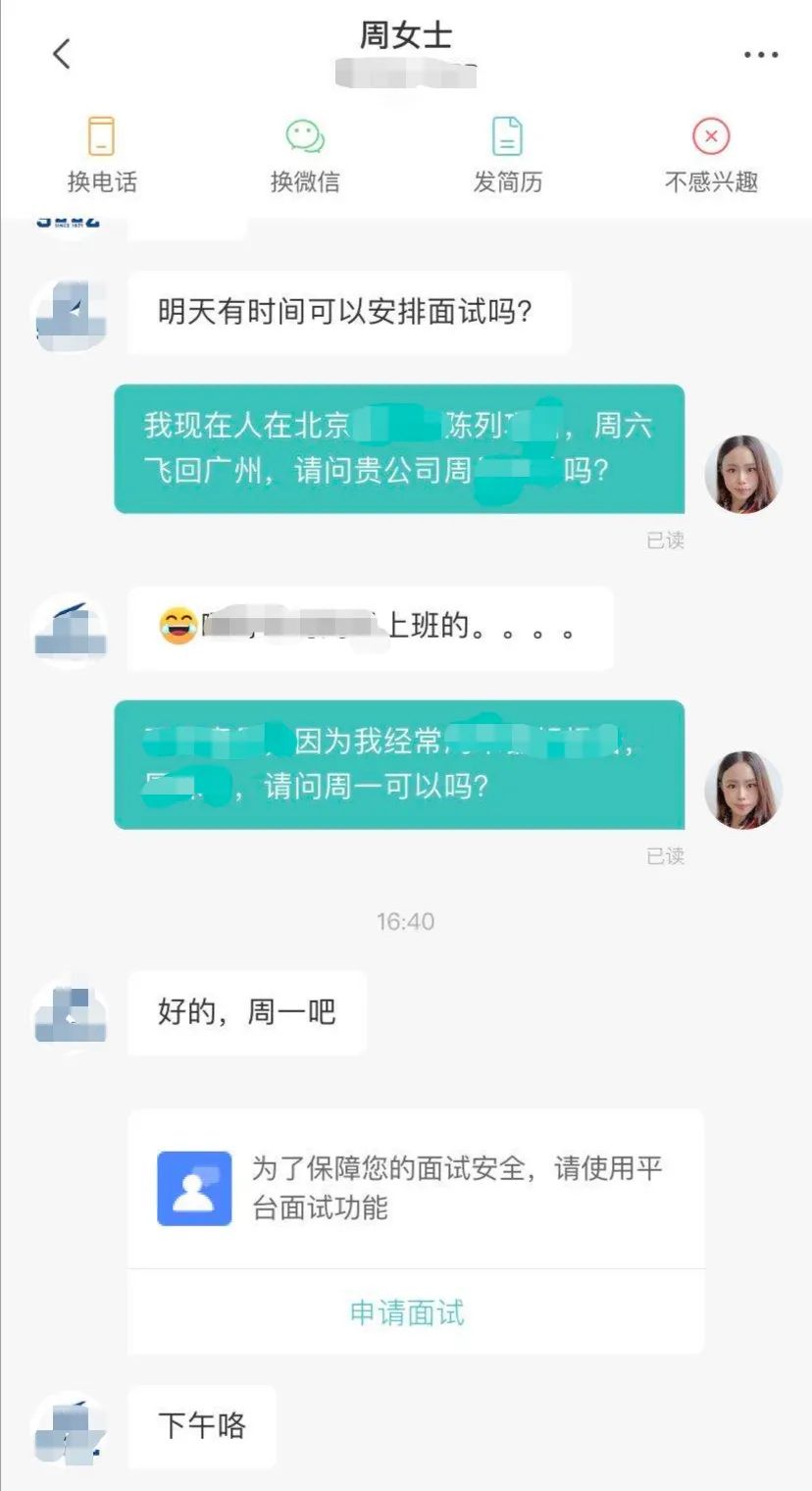Open recruiter avatar beside 明天有时间可以安排面试吗
812x1491 pixels.
click(71, 314)
